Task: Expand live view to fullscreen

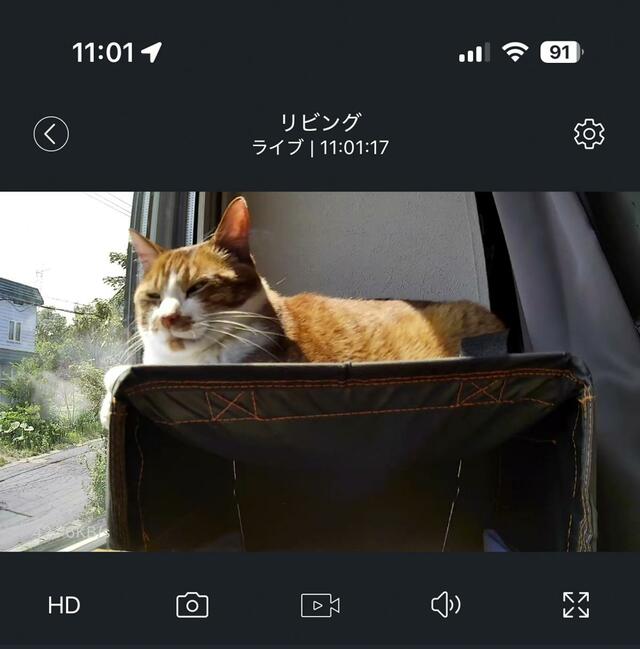Action: pyautogui.click(x=575, y=605)
